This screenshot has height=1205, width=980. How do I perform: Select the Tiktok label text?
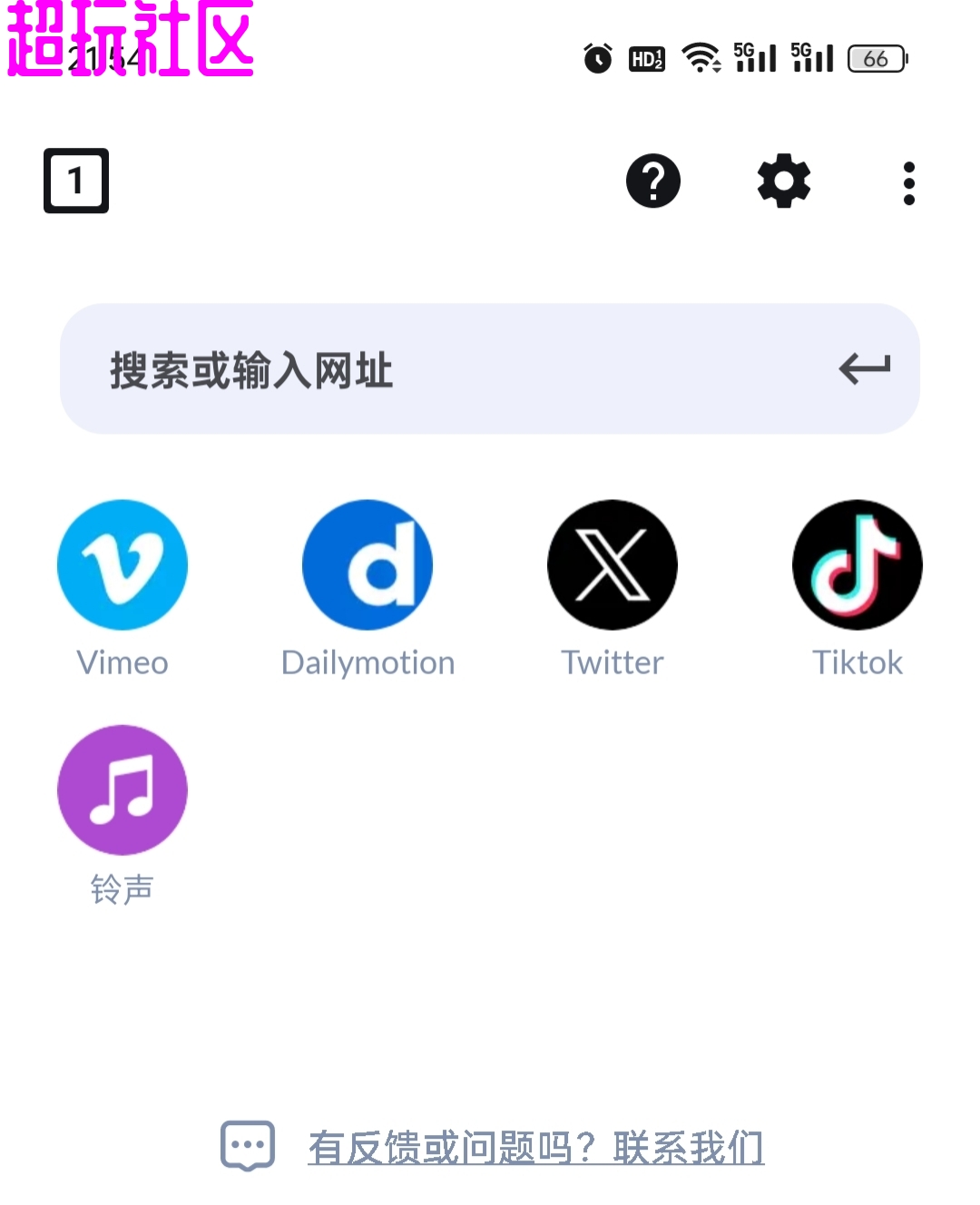857,661
